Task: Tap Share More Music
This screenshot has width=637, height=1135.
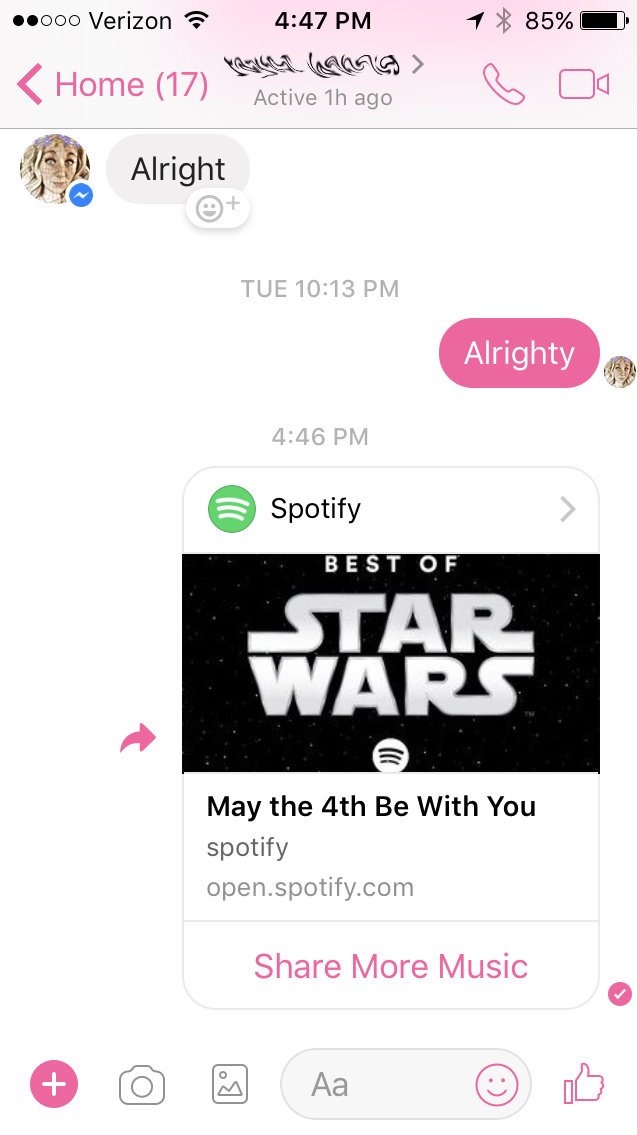Action: click(391, 966)
